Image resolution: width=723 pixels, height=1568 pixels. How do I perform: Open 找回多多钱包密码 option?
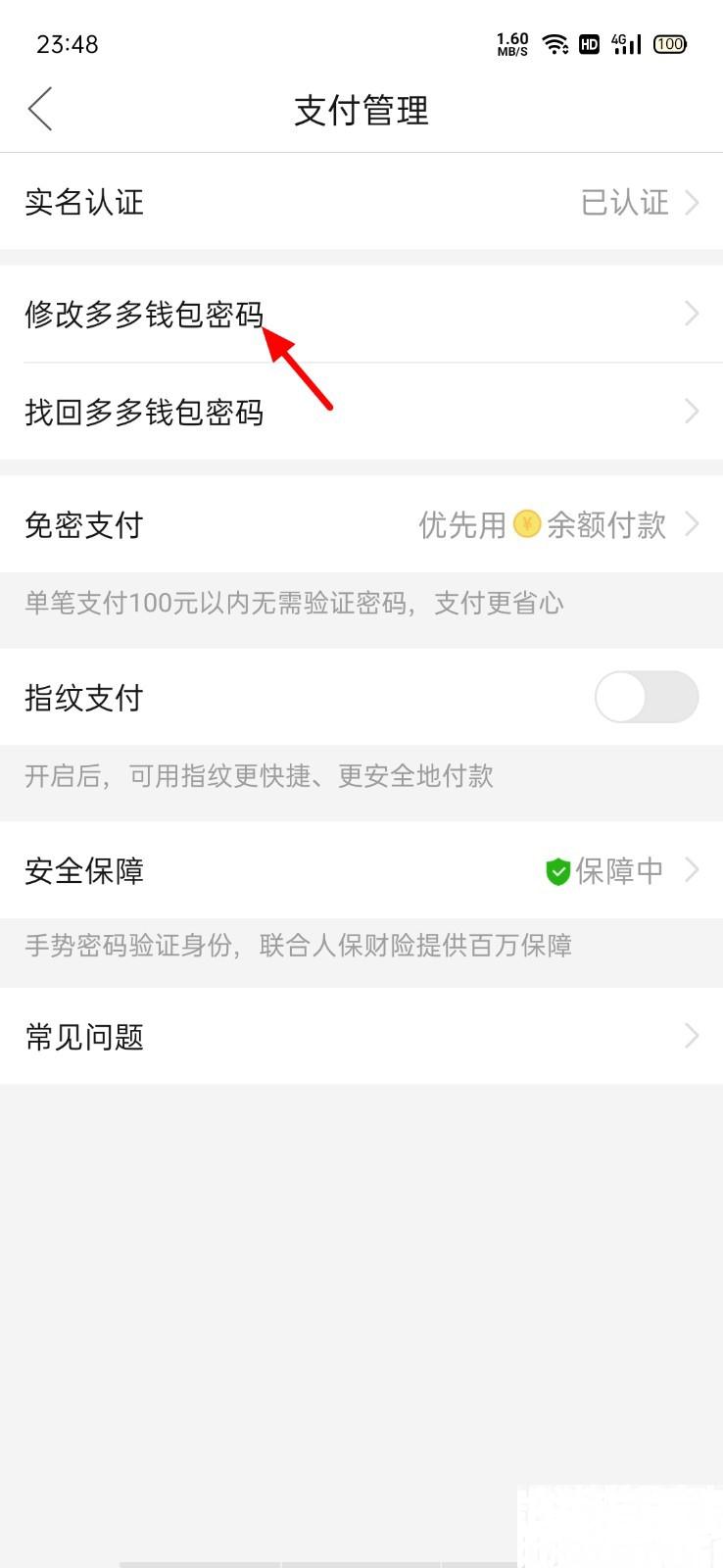coord(361,412)
